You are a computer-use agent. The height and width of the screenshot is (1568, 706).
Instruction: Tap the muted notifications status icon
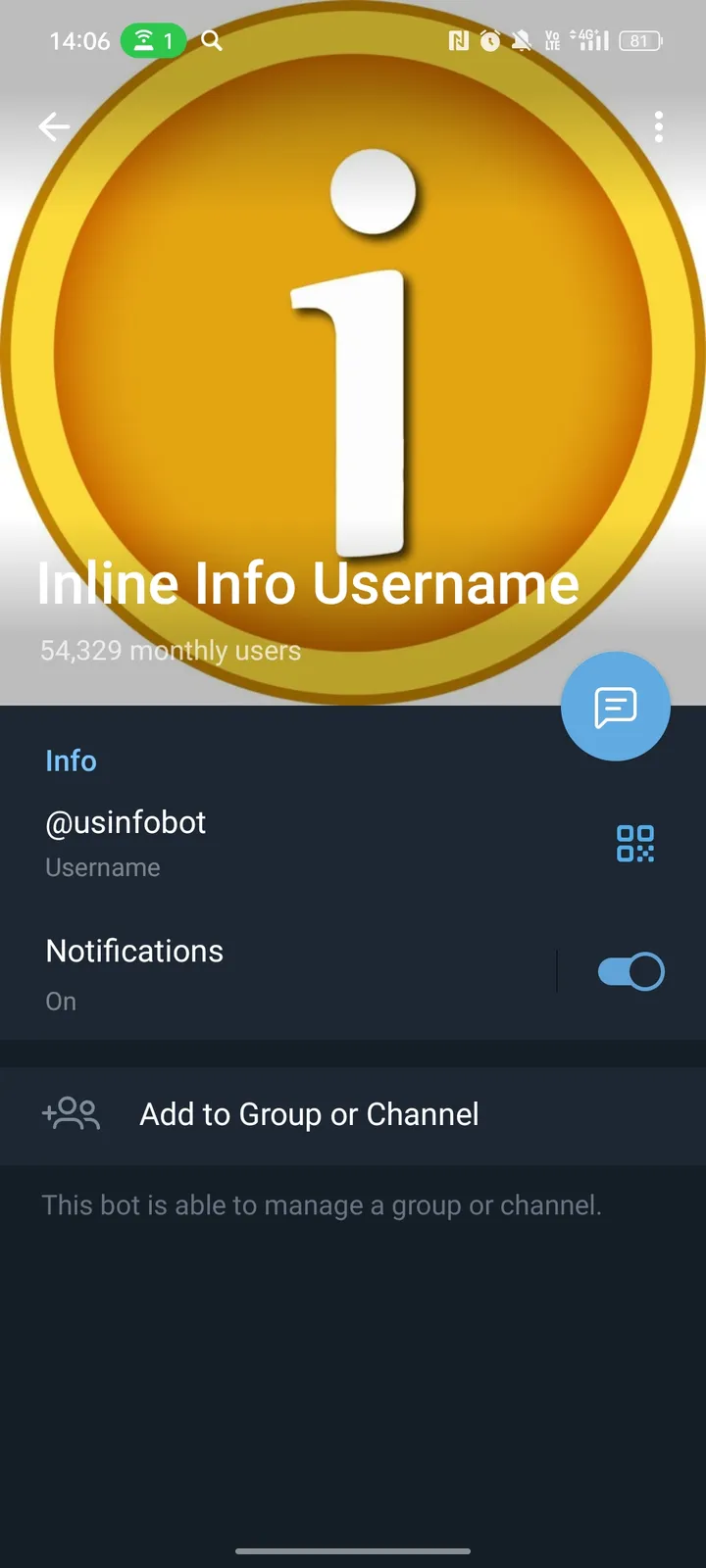pos(519,40)
